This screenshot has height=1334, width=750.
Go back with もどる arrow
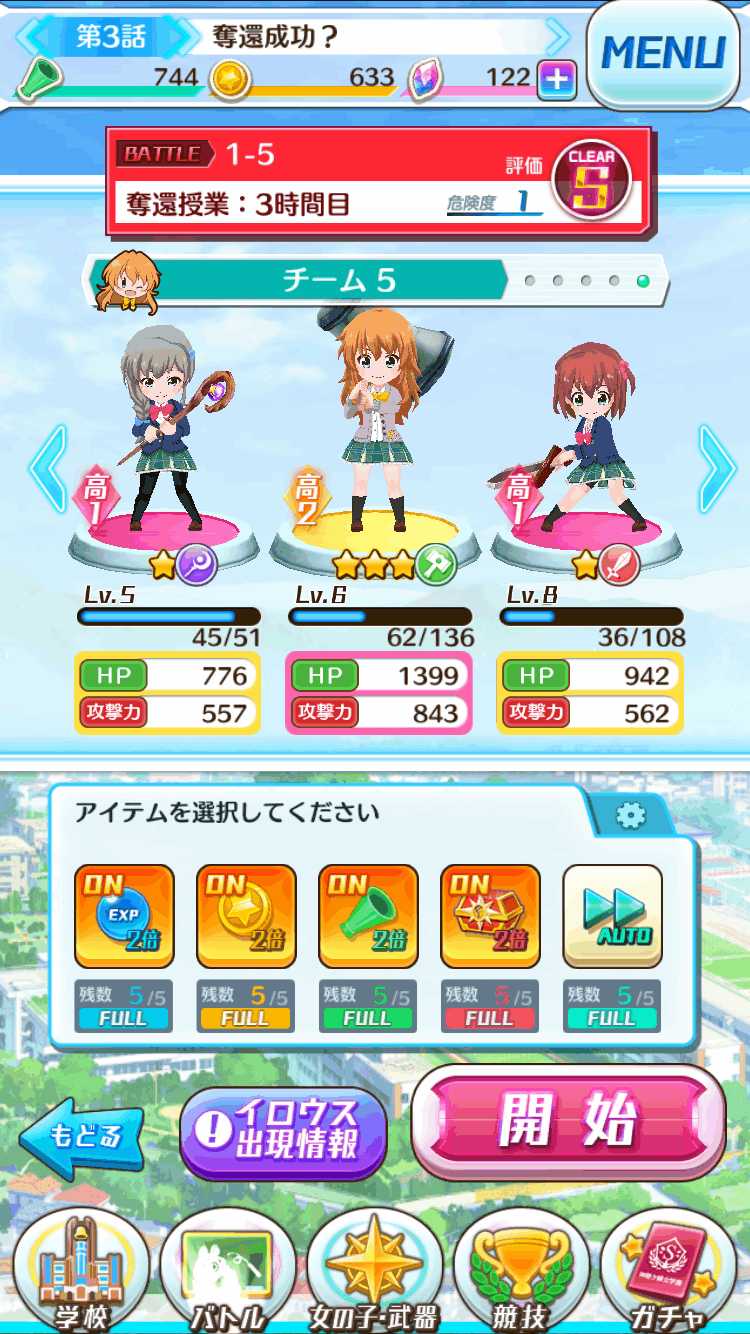[x=82, y=1137]
